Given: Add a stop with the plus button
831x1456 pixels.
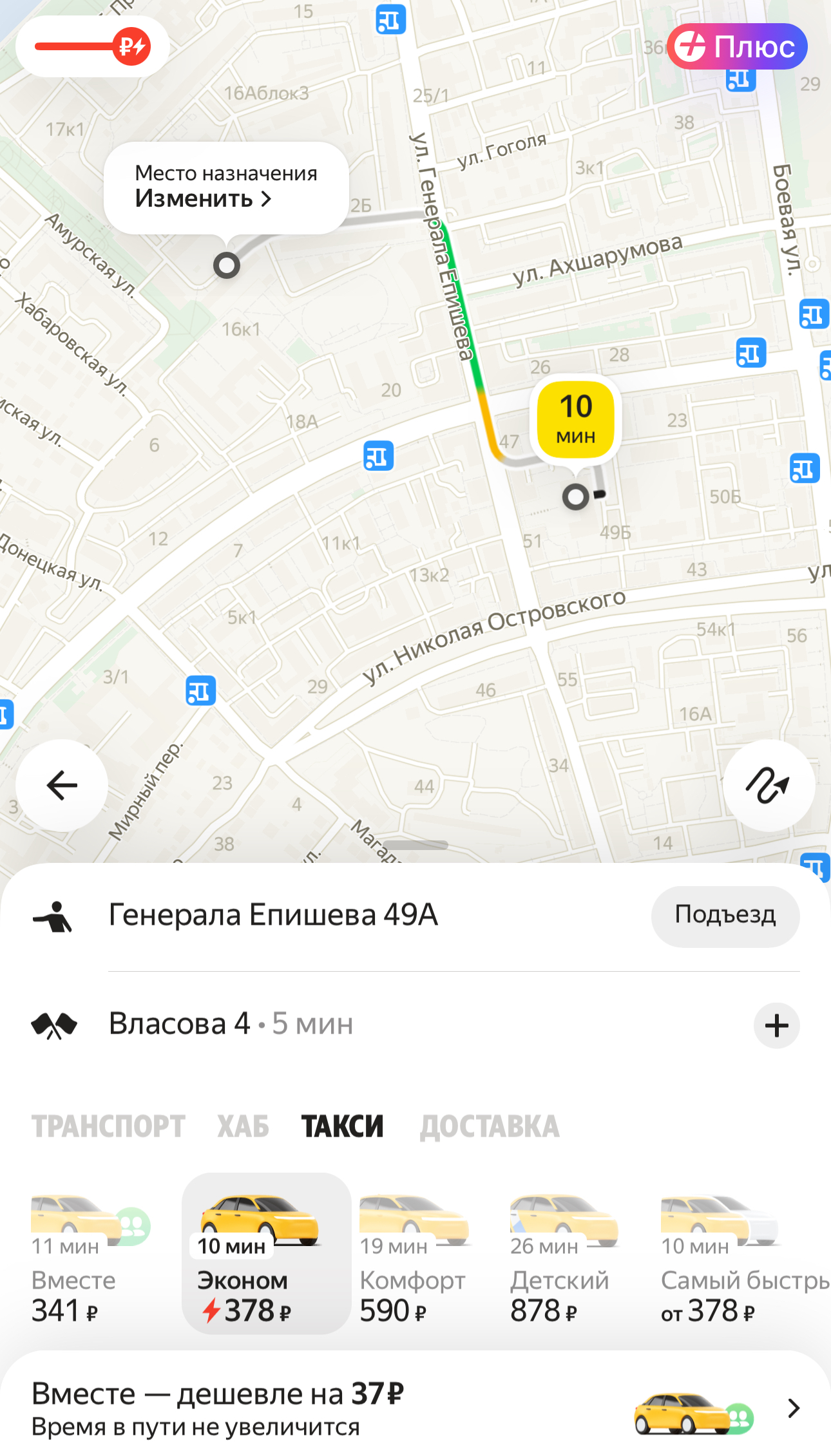Looking at the screenshot, I should pos(776,1025).
